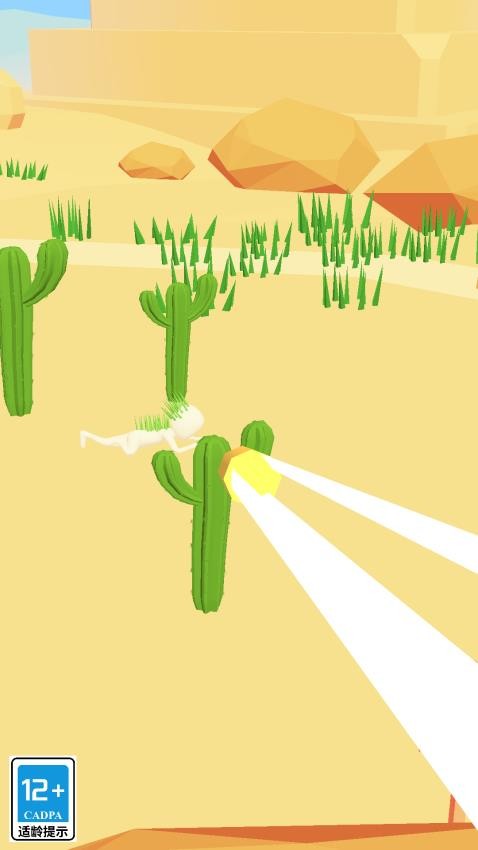Open the 12+ CADPA age rating notice
This screenshot has height=850, width=478.
coord(43,799)
